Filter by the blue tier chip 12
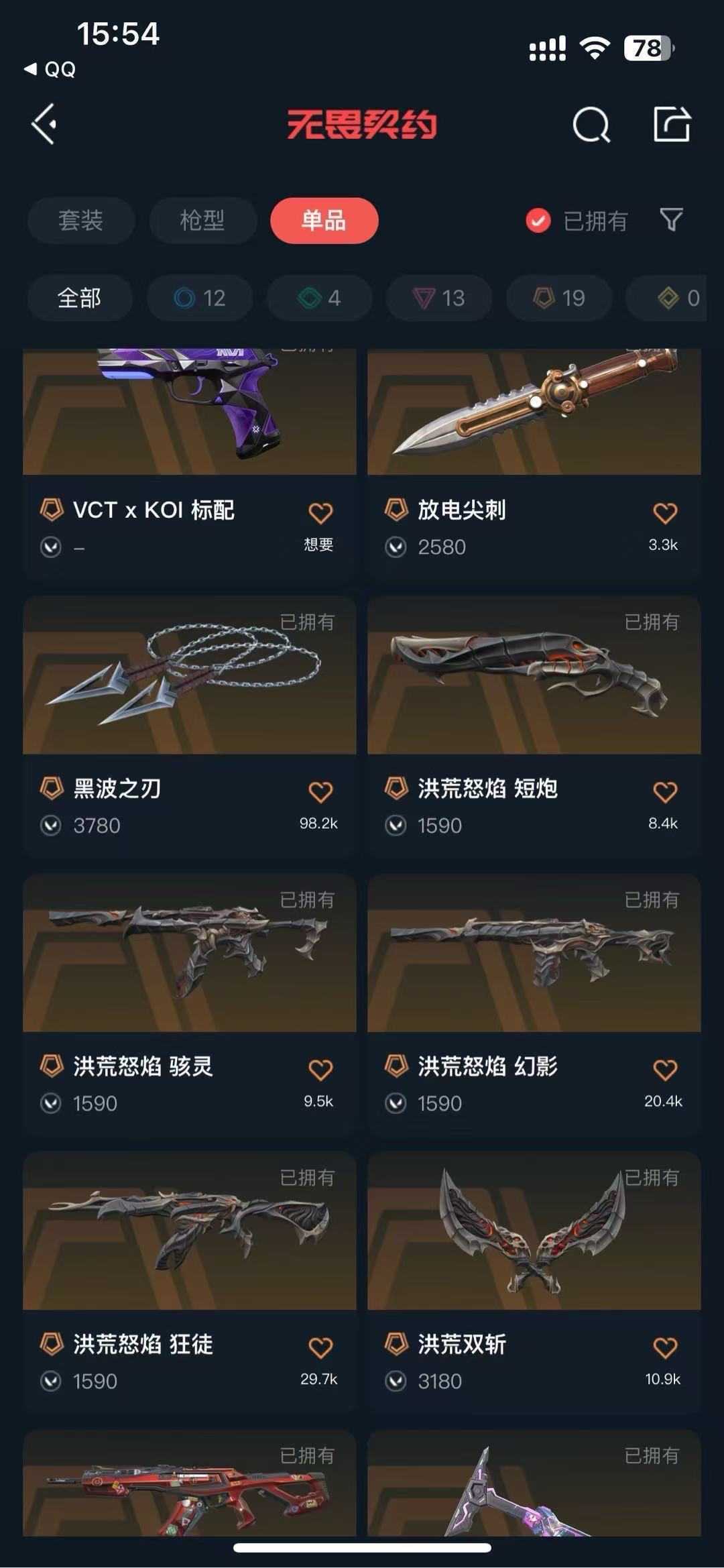The image size is (724, 1568). point(200,298)
